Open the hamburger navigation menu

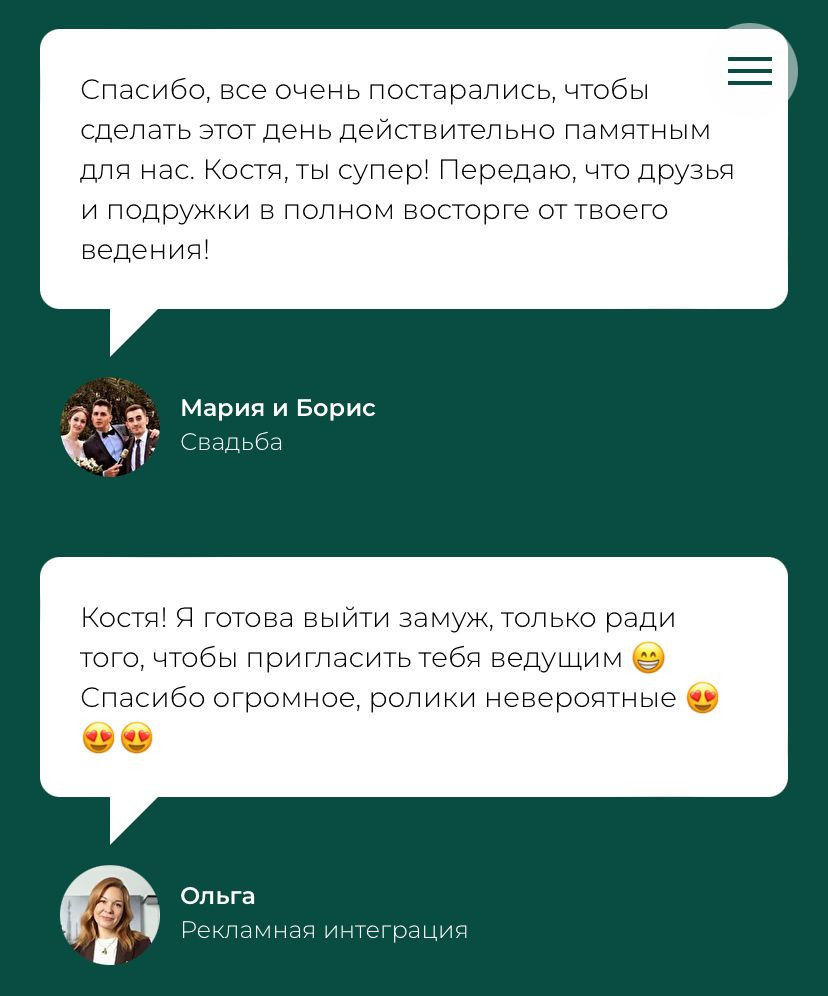click(x=750, y=71)
